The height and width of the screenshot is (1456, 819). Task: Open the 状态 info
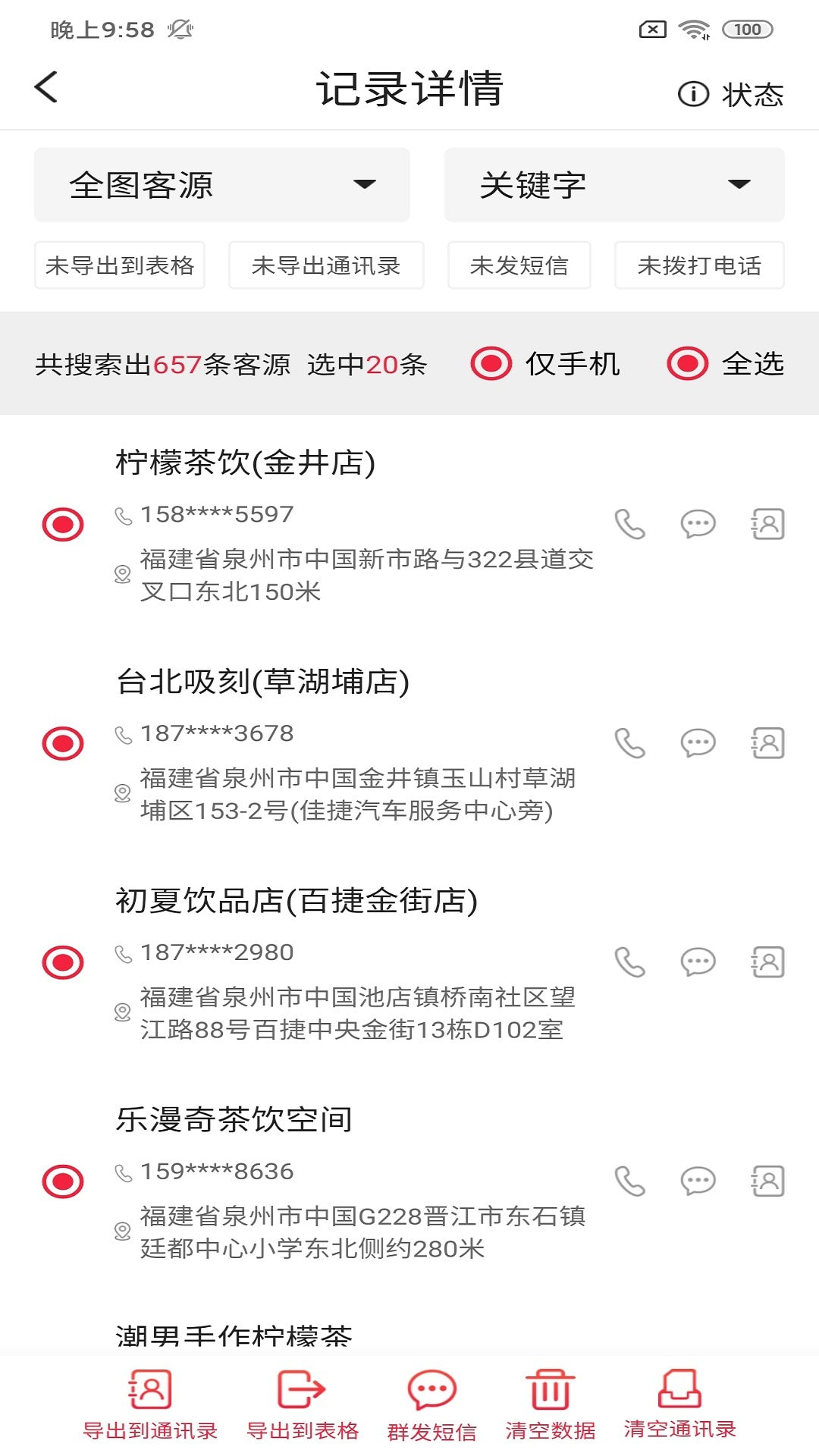730,94
